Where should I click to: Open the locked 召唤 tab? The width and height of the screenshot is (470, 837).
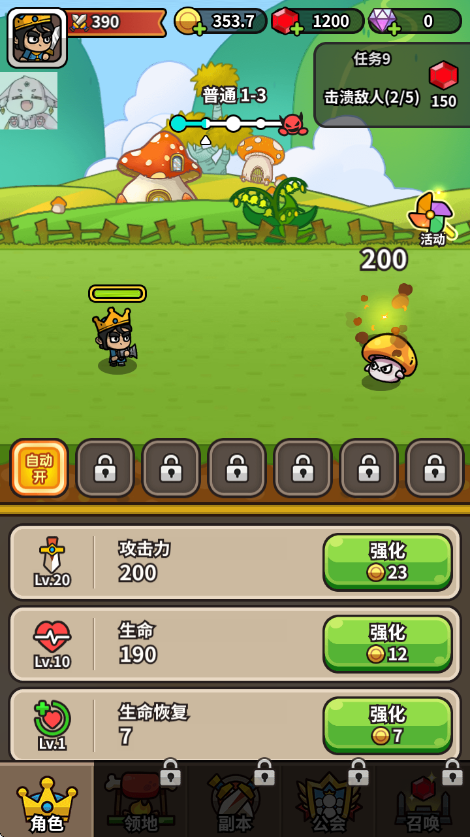click(x=423, y=800)
